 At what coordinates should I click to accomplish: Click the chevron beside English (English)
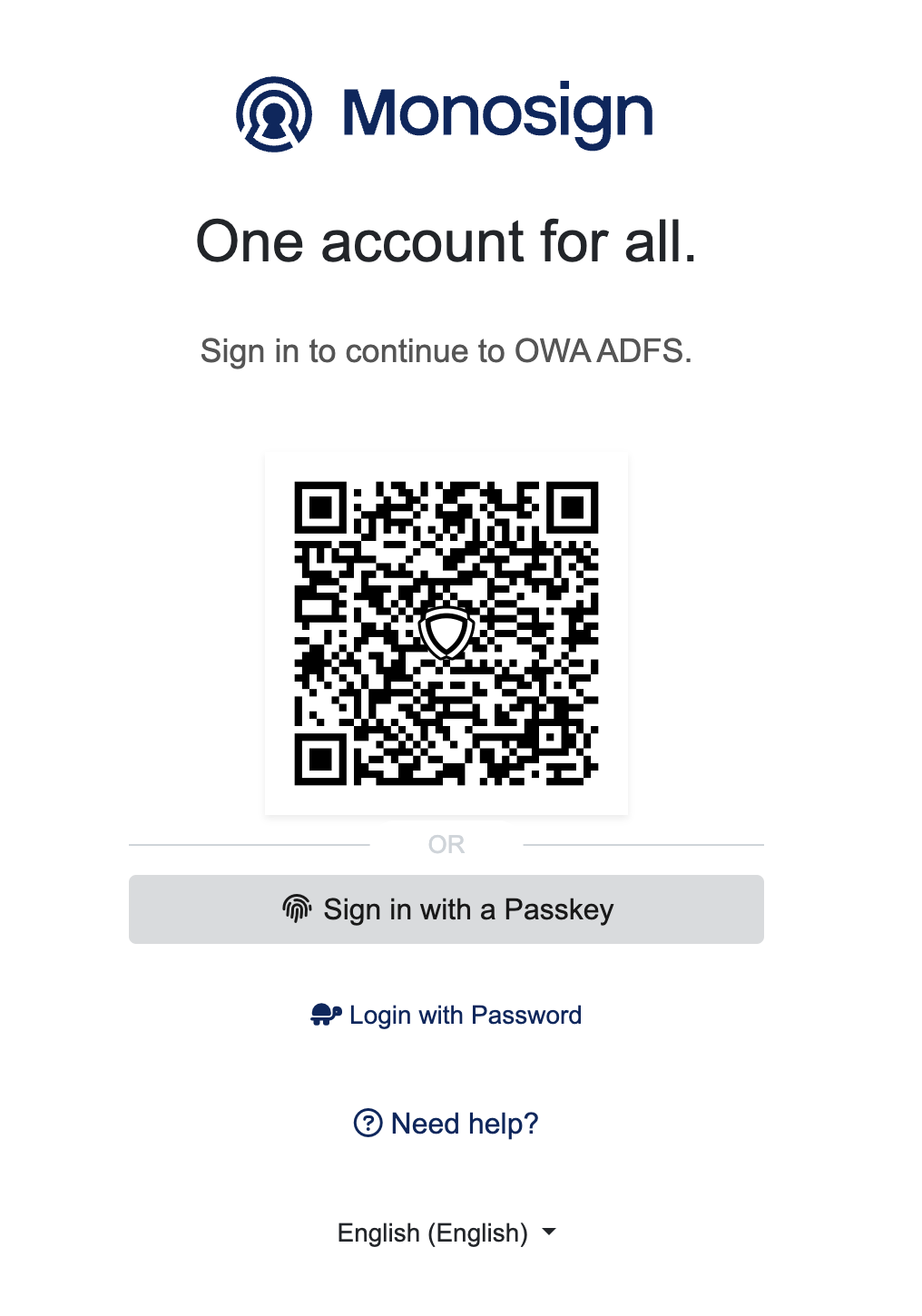coord(549,1231)
